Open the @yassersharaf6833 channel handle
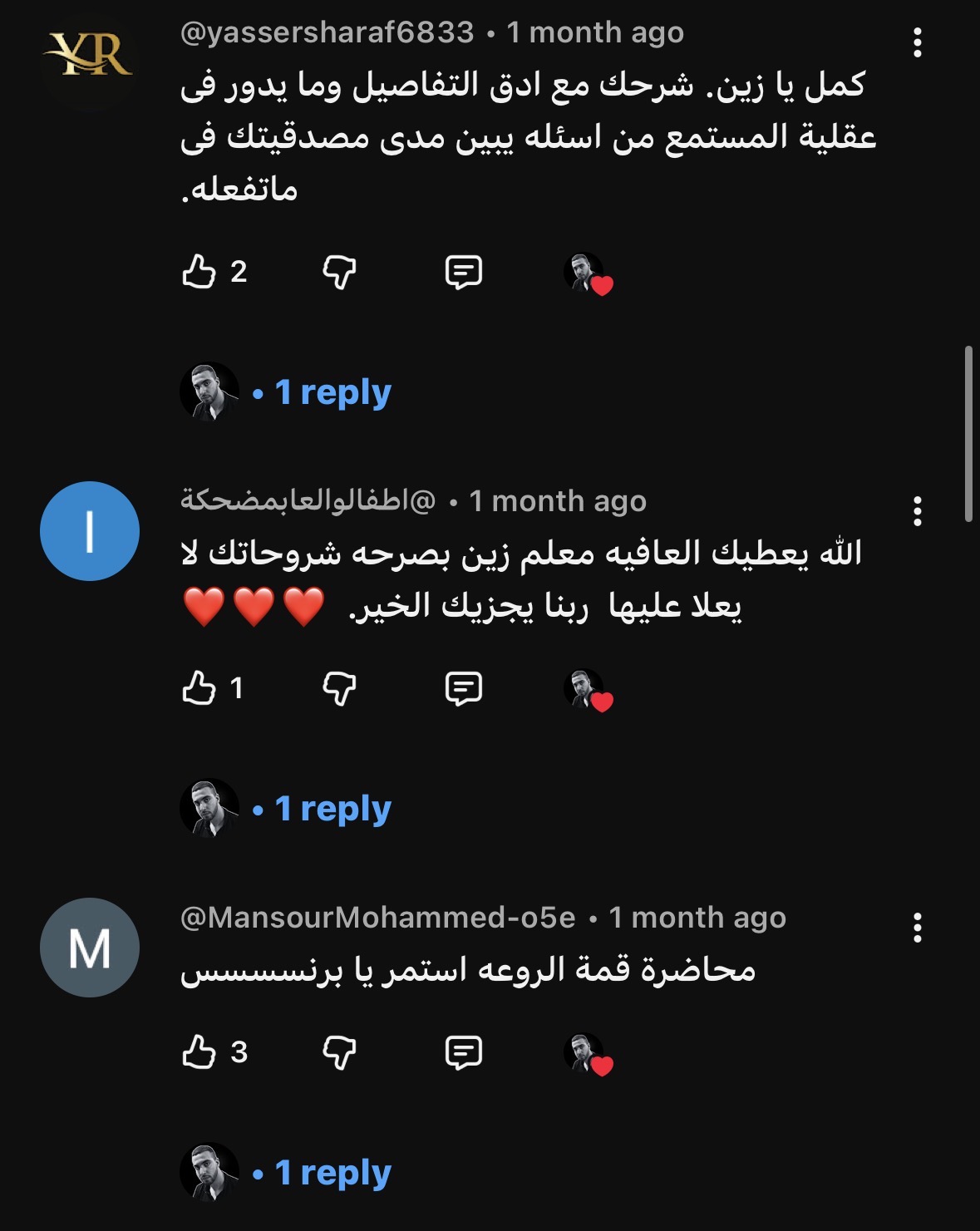The image size is (980, 1231). (327, 32)
